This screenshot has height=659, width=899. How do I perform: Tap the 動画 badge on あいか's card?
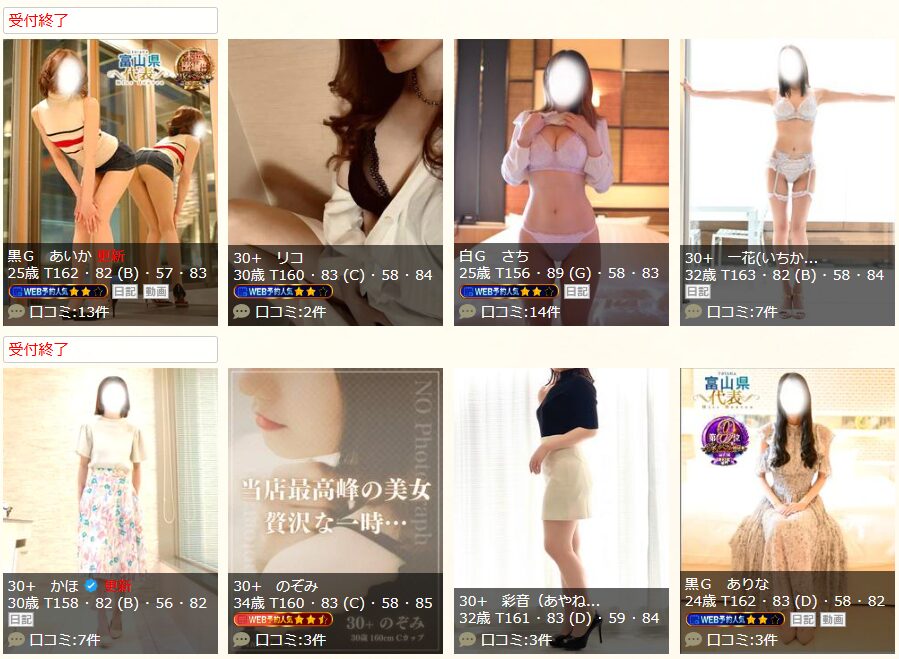pos(155,292)
